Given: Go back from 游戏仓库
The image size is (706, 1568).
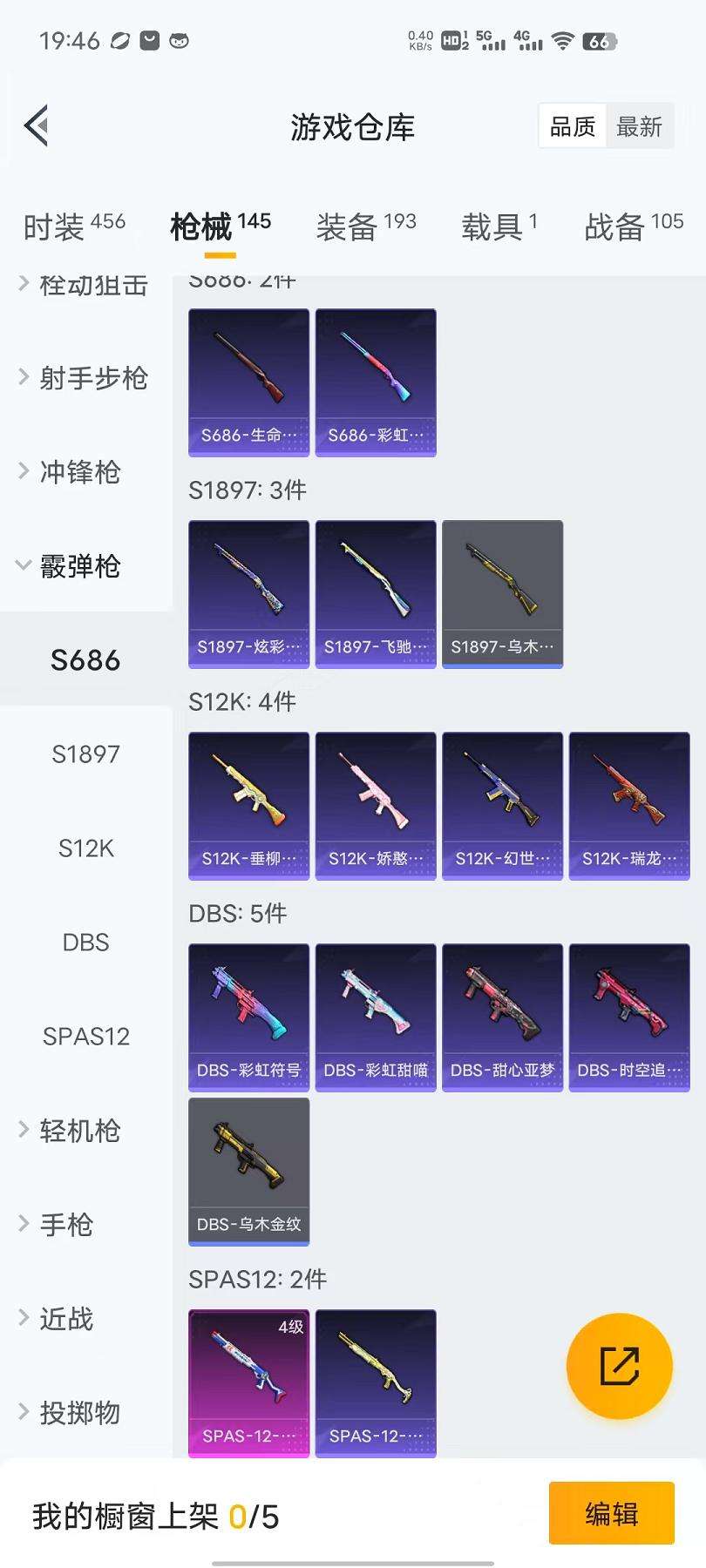Looking at the screenshot, I should (37, 127).
